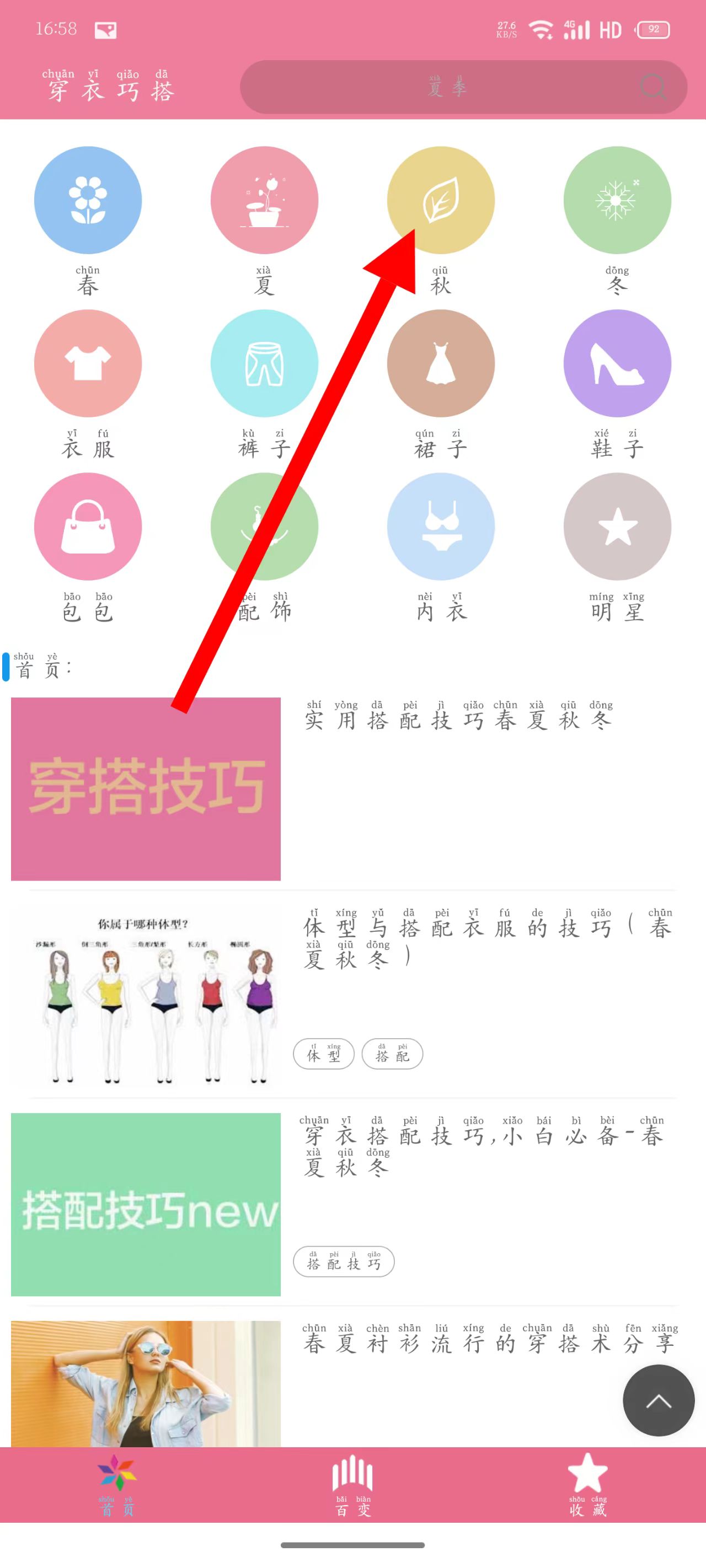Open the 裙子 skirts category

point(440,364)
